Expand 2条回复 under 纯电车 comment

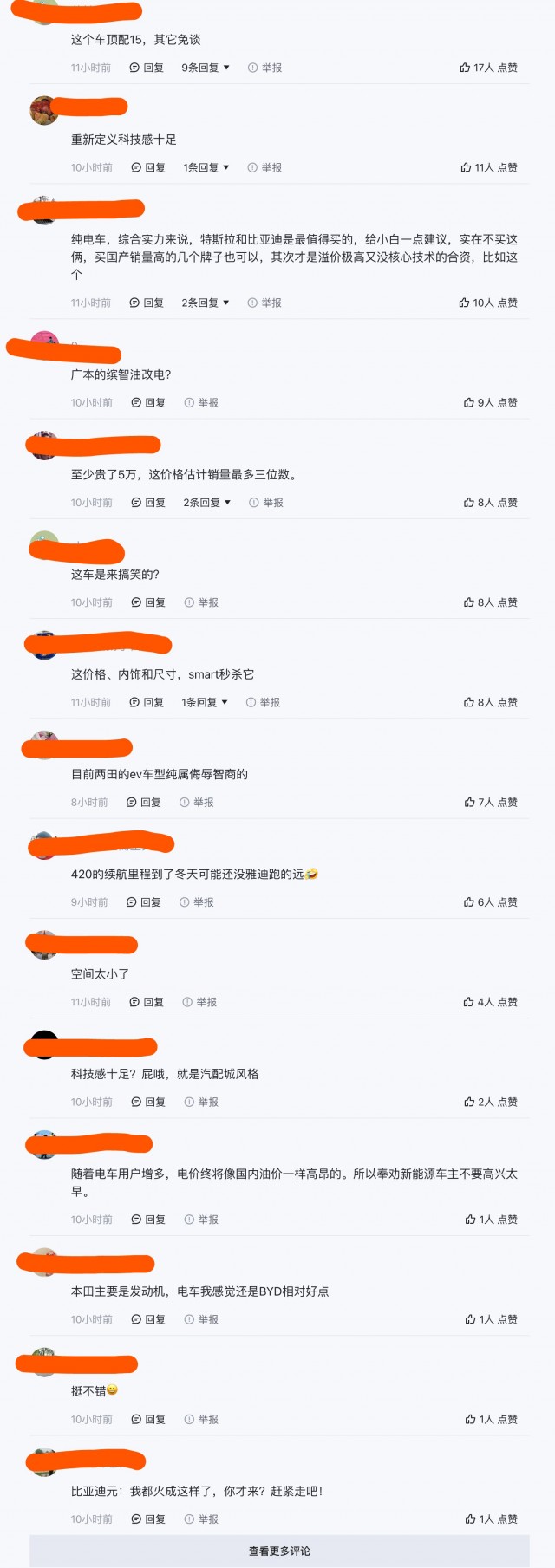coord(206,303)
